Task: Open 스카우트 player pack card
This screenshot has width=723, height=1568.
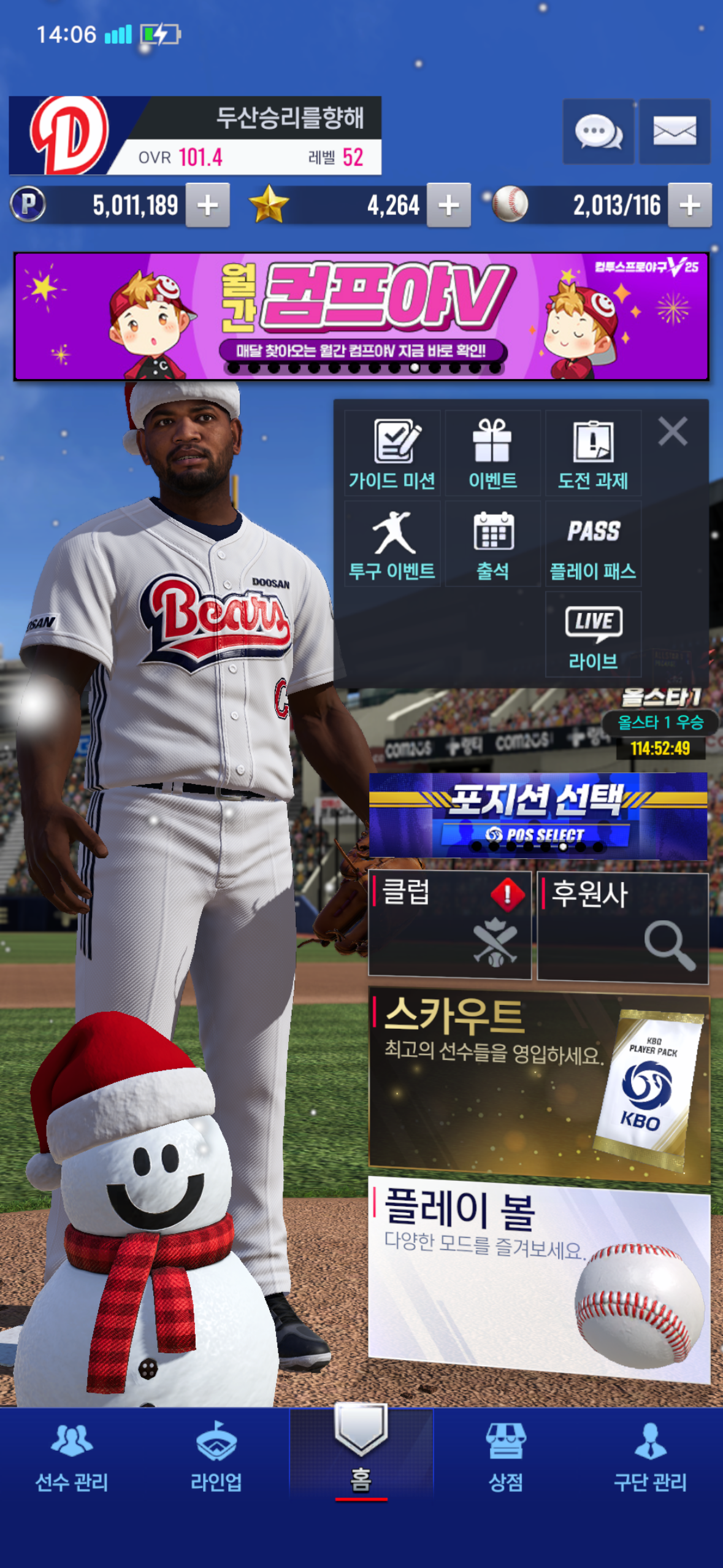Action: [538, 1084]
